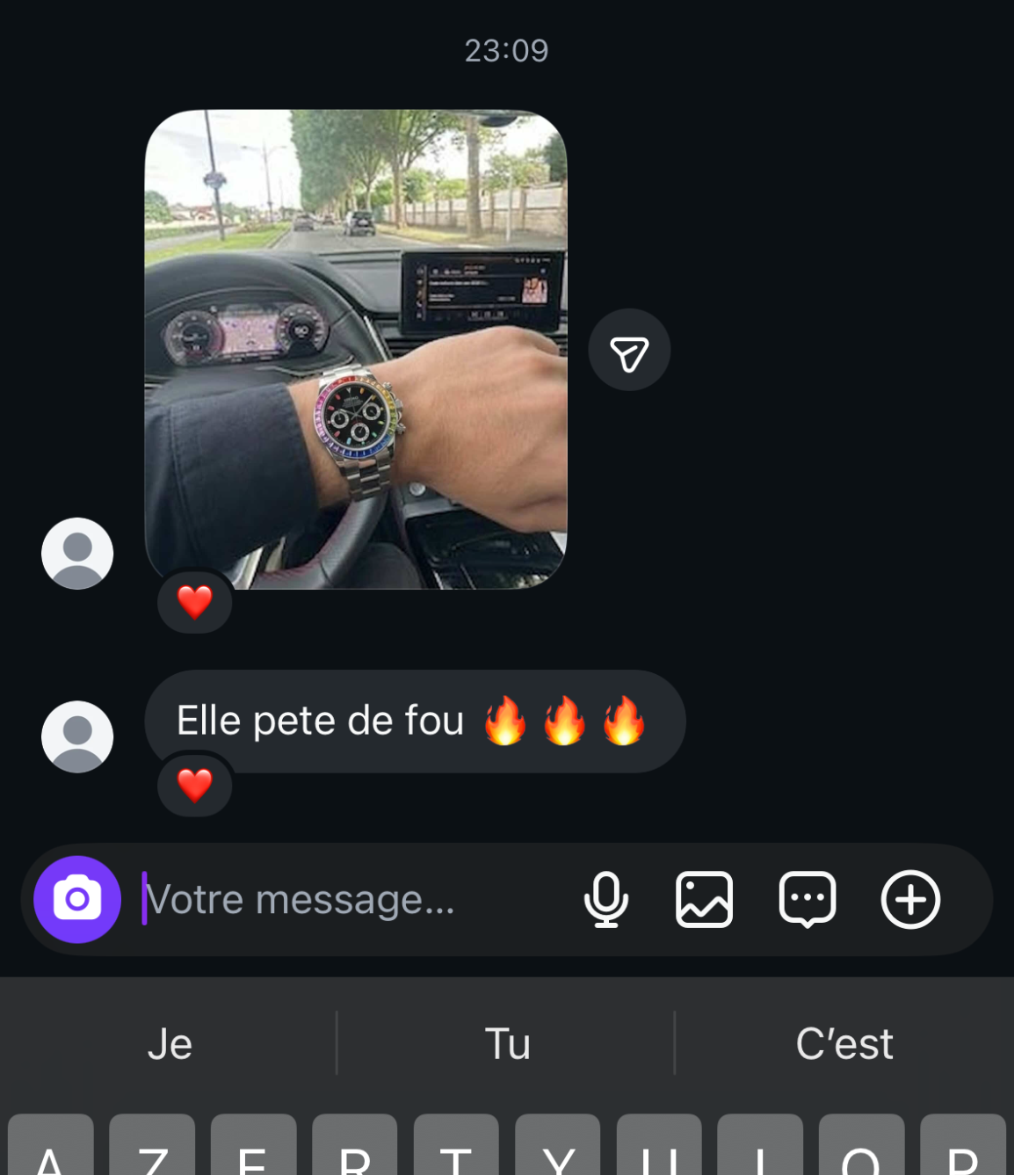The height and width of the screenshot is (1175, 1036).
Task: Insert the keyboard suggestion 'C'est'
Action: point(844,1043)
